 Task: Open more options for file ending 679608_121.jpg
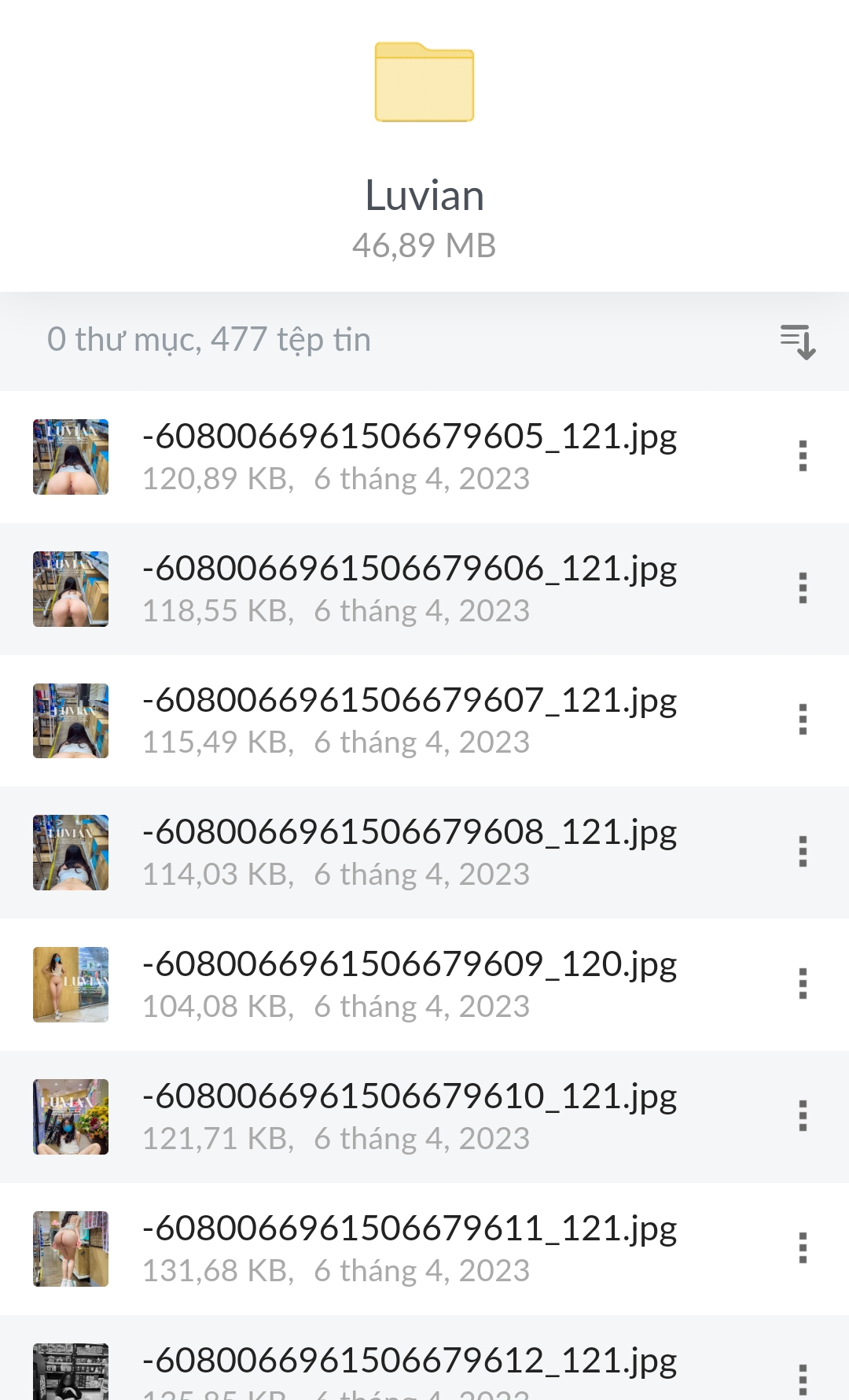coord(802,852)
